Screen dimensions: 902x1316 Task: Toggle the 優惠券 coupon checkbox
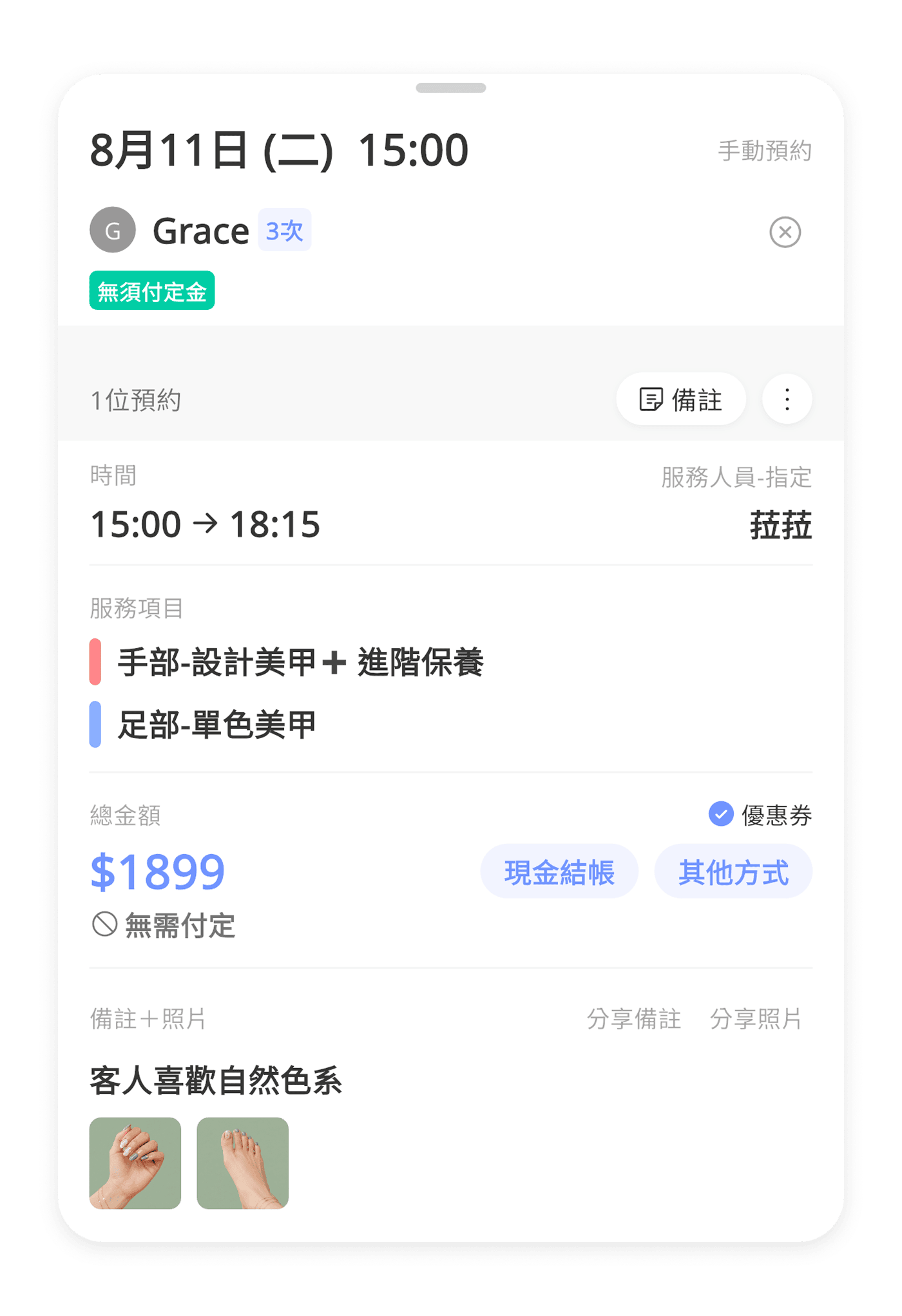721,814
